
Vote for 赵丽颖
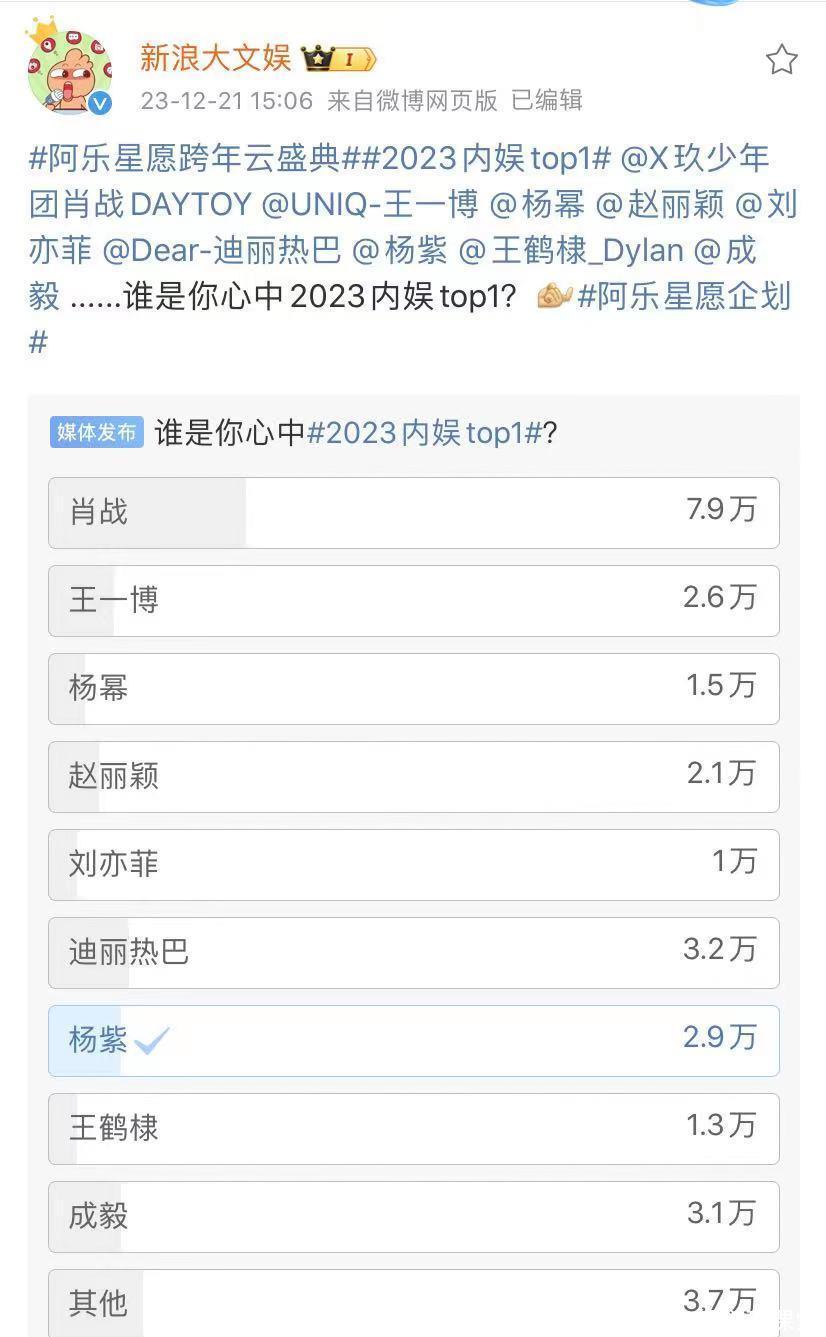[413, 776]
